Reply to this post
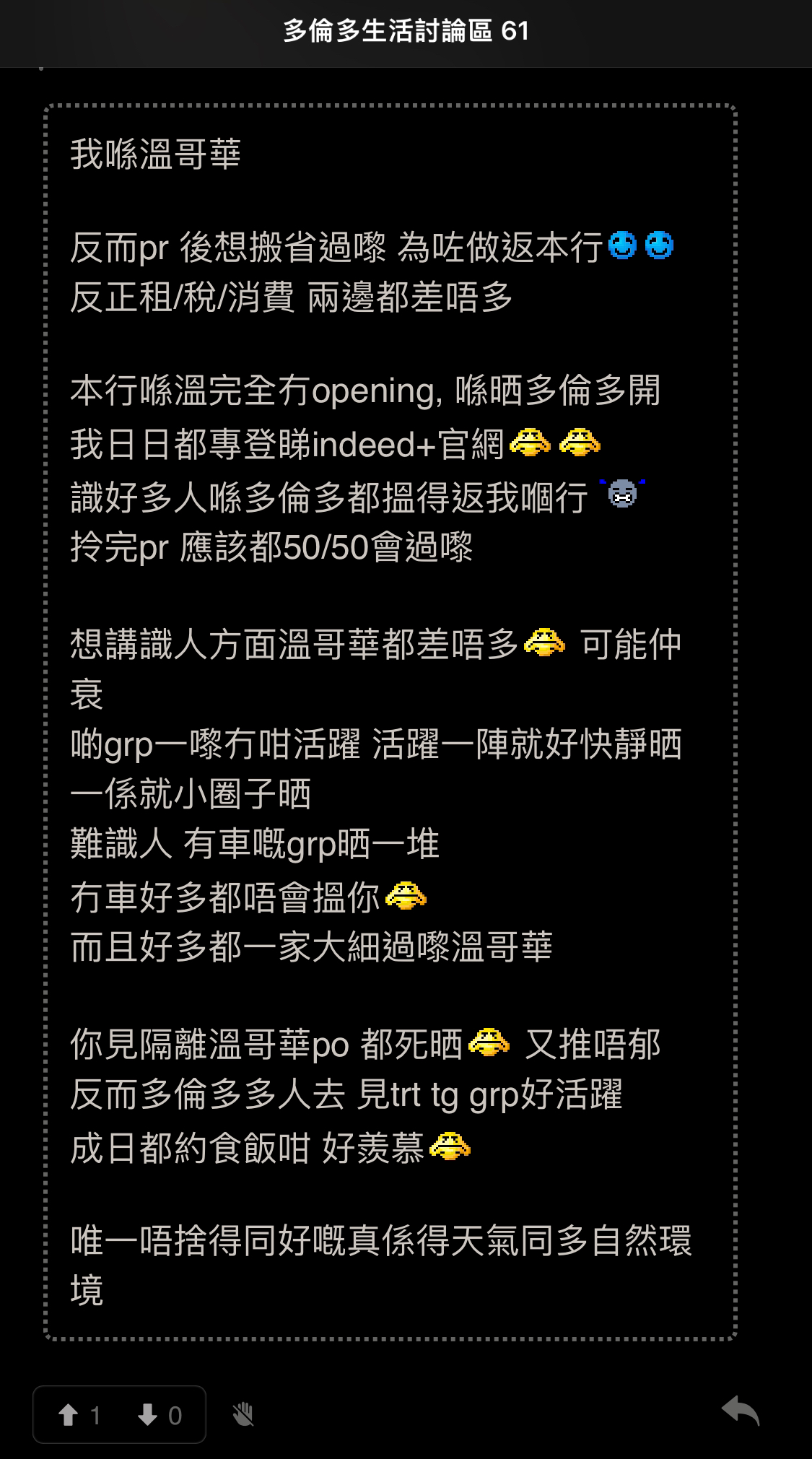Image resolution: width=812 pixels, height=1459 pixels. click(741, 1411)
